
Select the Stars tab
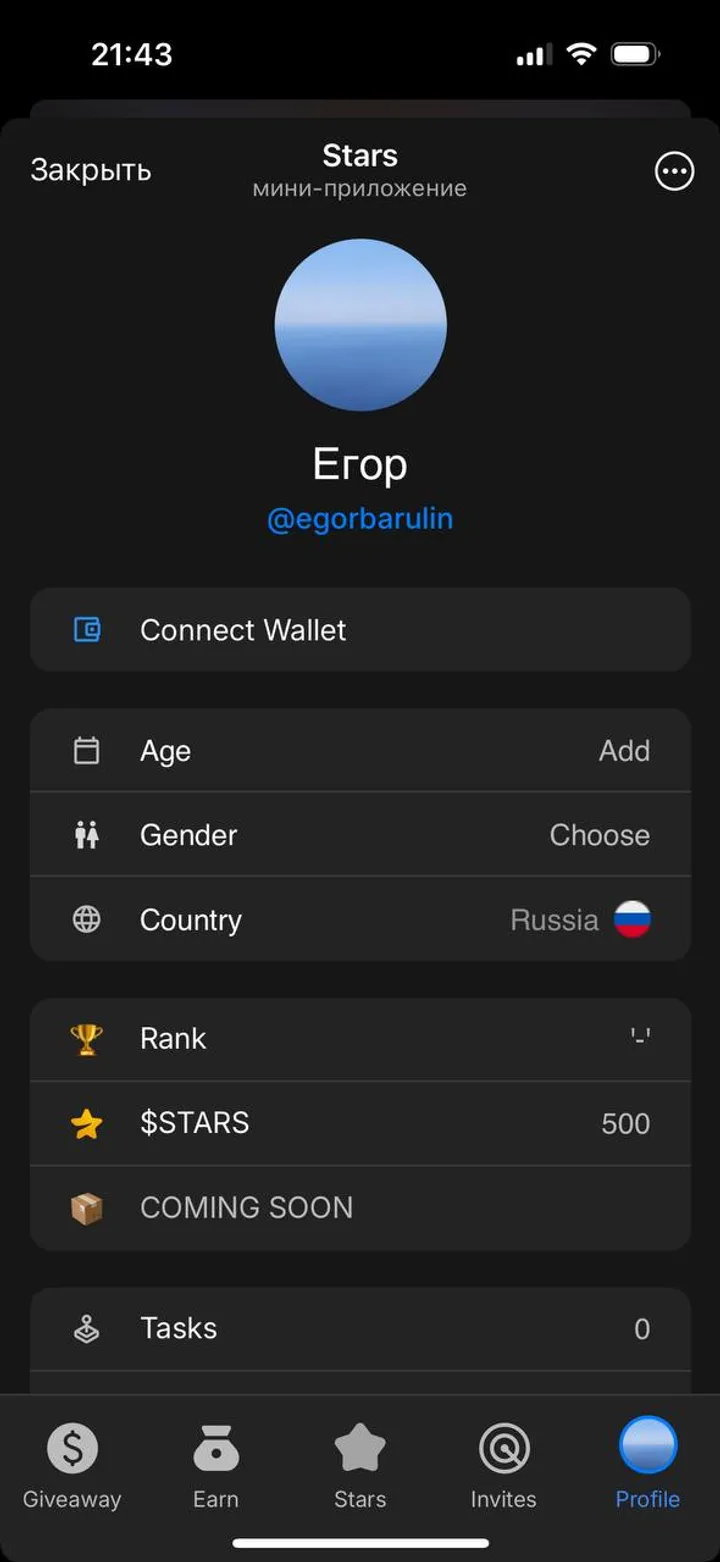click(x=360, y=1466)
